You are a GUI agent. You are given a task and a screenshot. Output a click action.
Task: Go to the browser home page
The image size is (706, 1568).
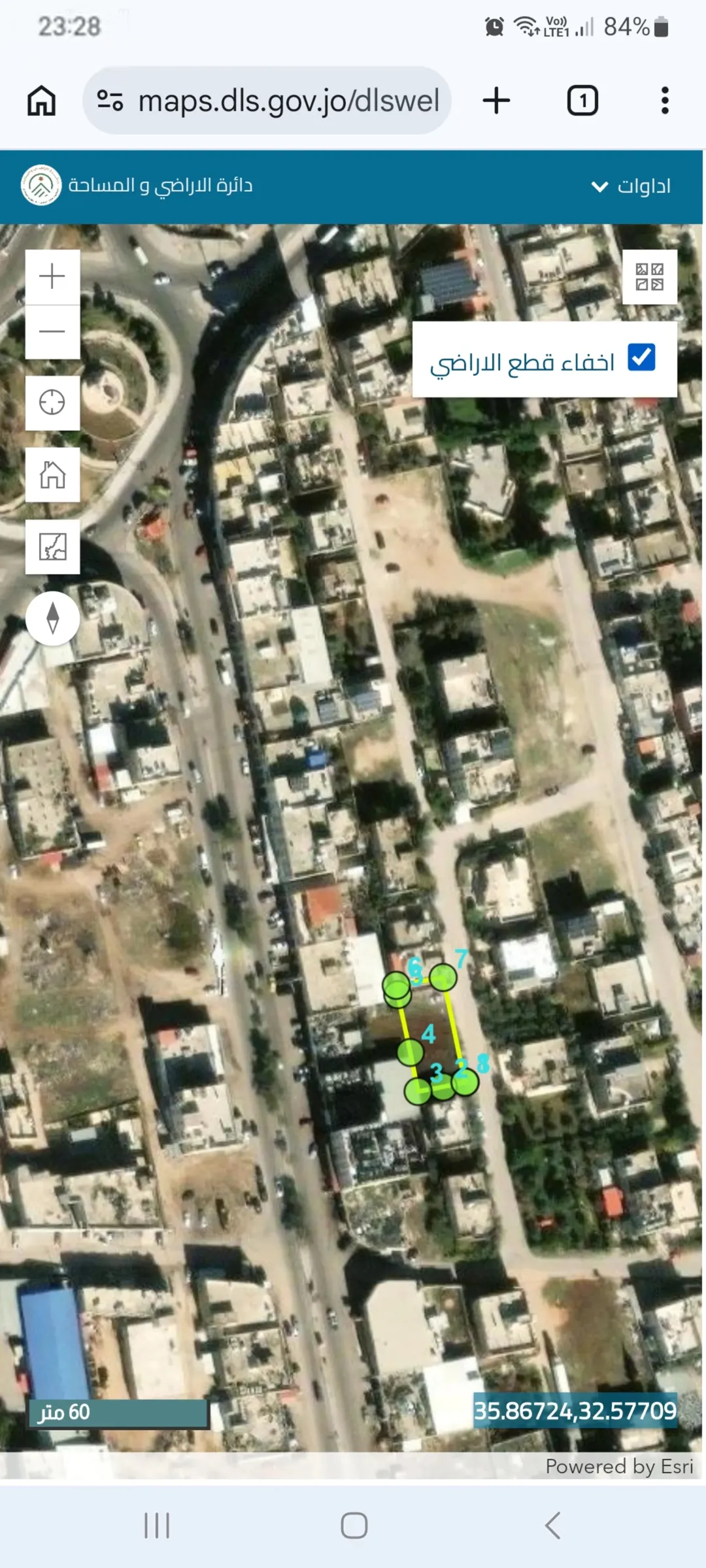41,101
